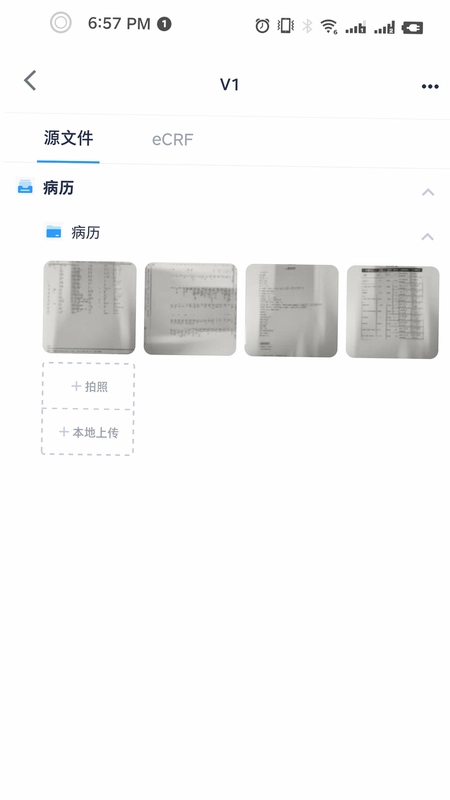Screen dimensions: 450x800
Task: Open the fourth document thumbnail
Action: pyautogui.click(x=392, y=312)
